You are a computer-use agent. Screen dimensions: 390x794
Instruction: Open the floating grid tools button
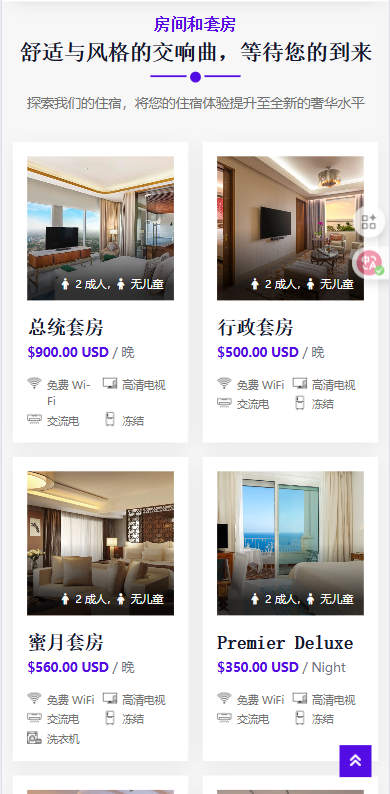click(369, 222)
